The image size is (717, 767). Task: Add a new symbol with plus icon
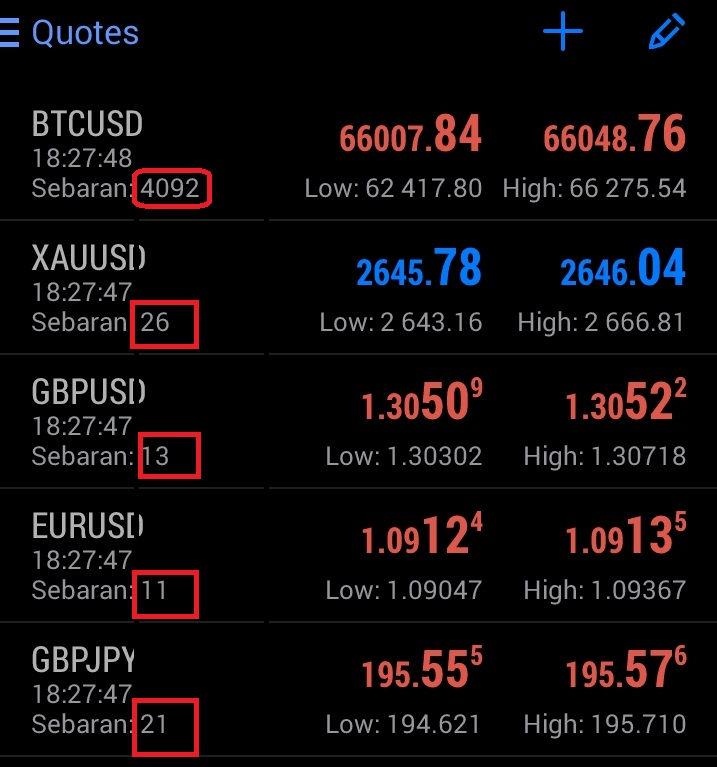tap(563, 33)
